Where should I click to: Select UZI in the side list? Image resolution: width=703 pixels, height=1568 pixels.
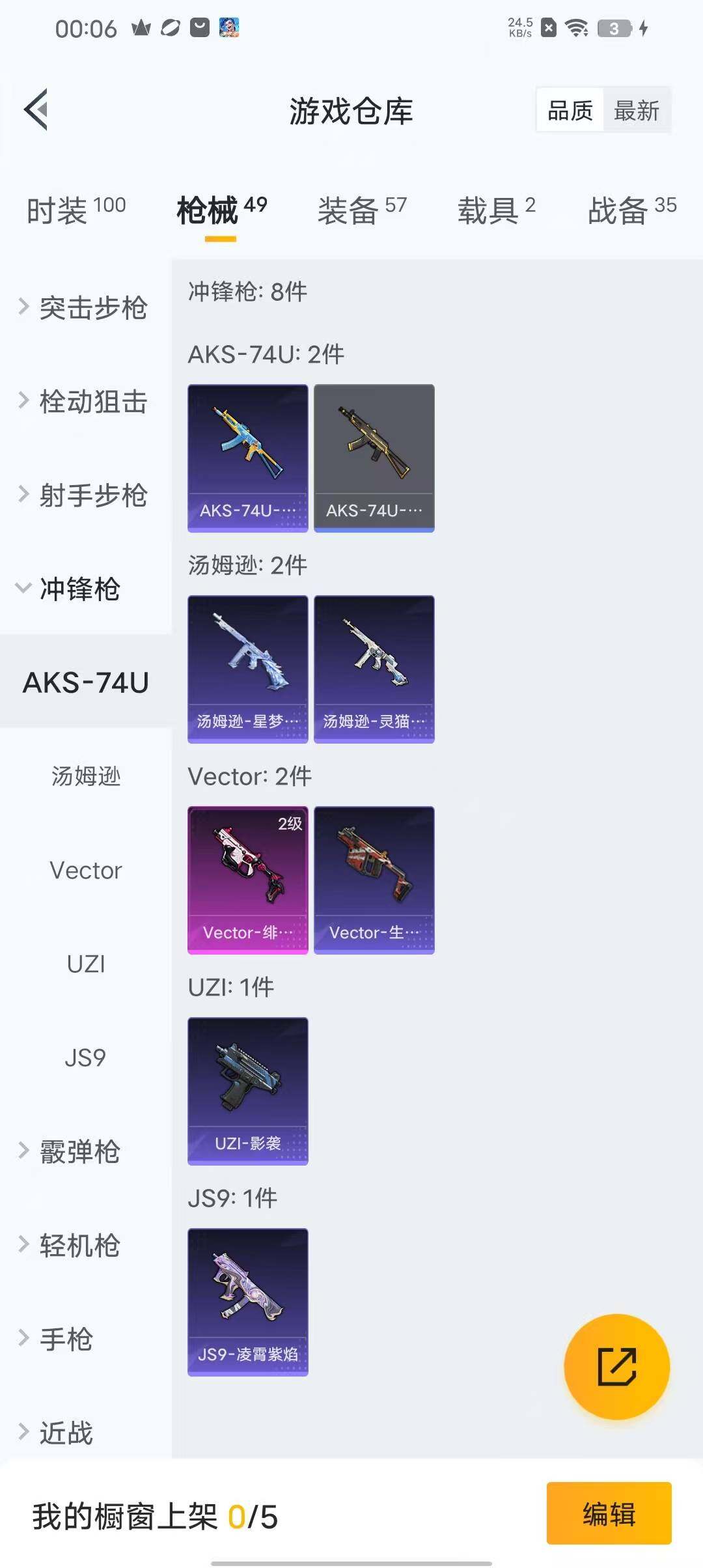tap(86, 964)
